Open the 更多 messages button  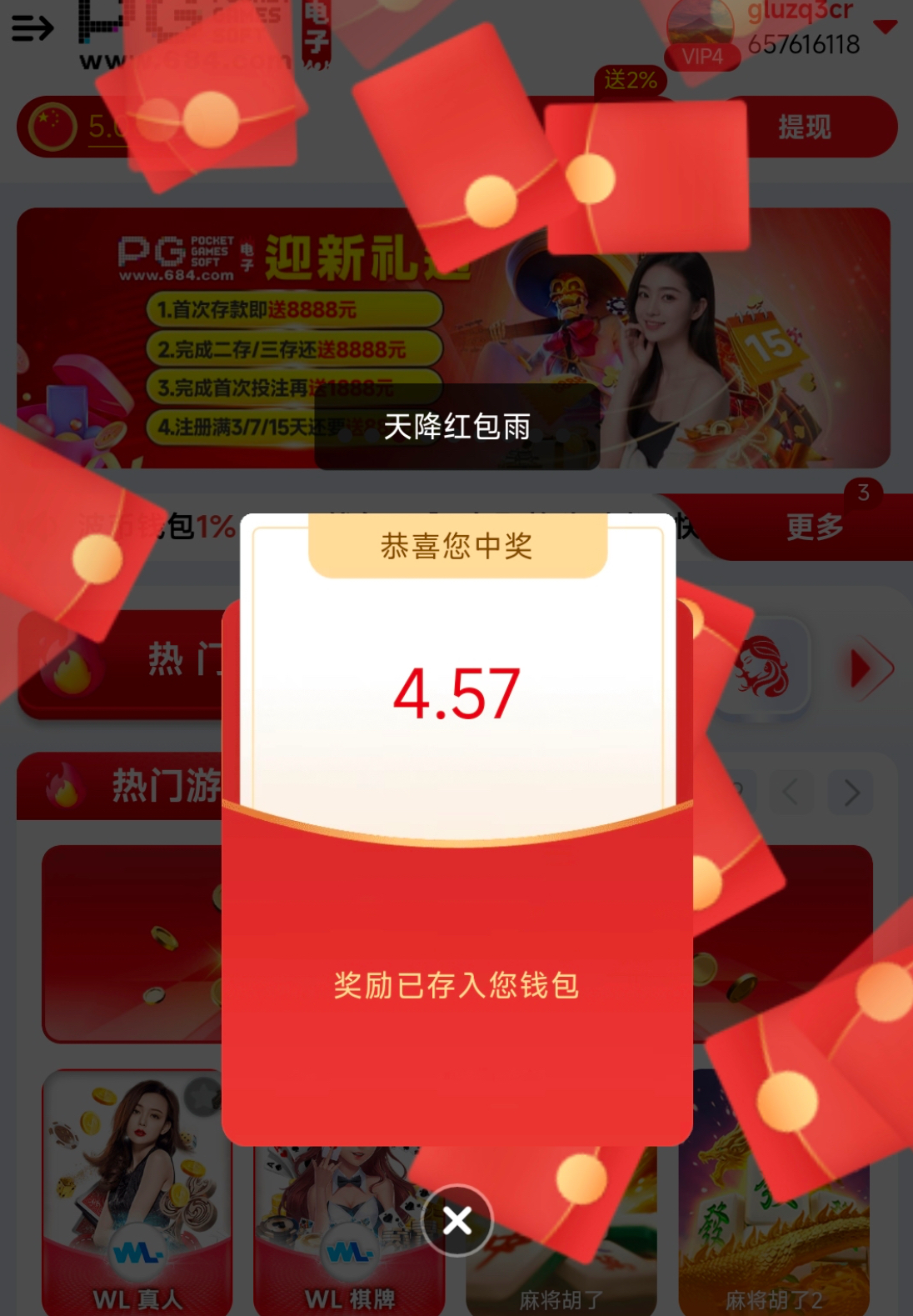pos(814,527)
